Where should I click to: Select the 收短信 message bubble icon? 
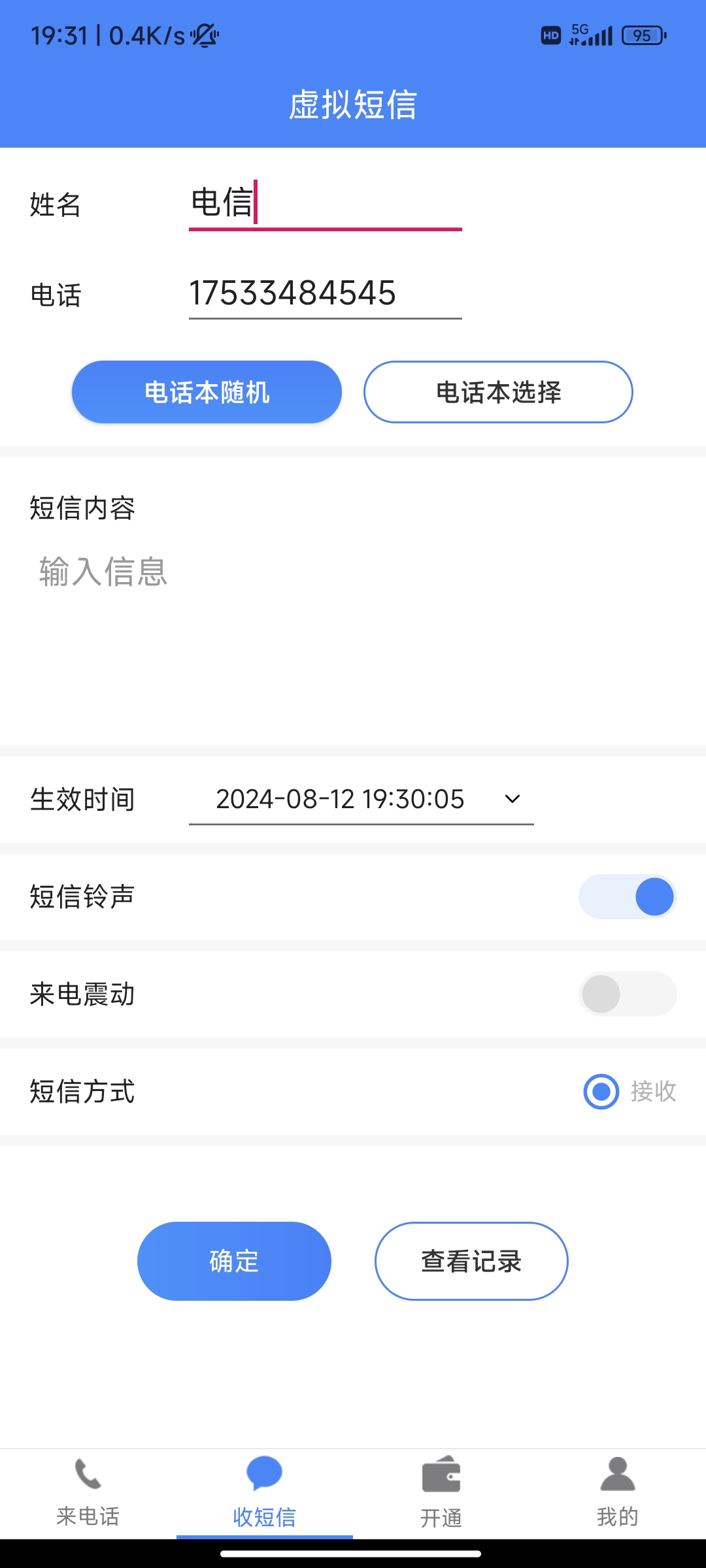[264, 1474]
